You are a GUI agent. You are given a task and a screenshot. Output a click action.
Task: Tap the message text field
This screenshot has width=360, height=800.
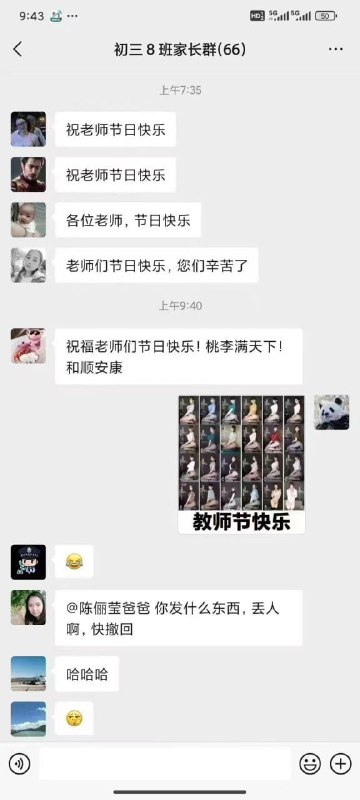(165, 764)
